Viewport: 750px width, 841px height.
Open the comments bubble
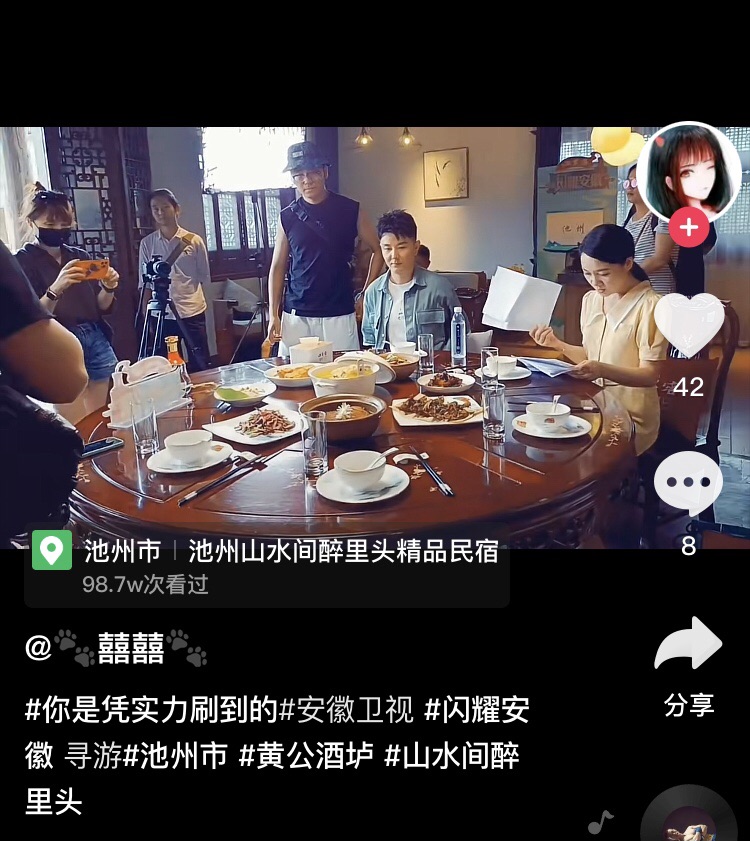point(688,484)
